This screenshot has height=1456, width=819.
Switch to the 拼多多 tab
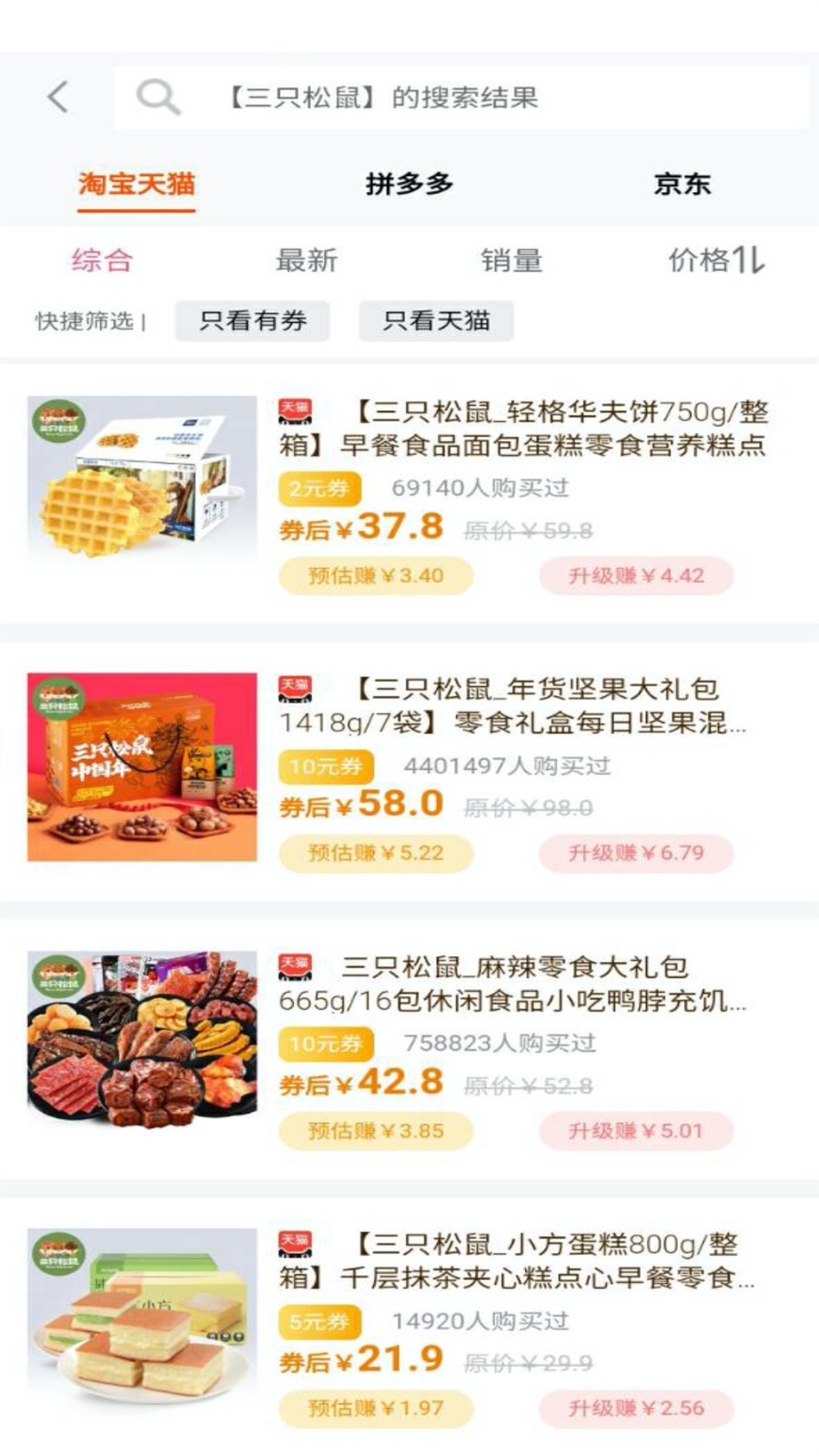click(409, 184)
